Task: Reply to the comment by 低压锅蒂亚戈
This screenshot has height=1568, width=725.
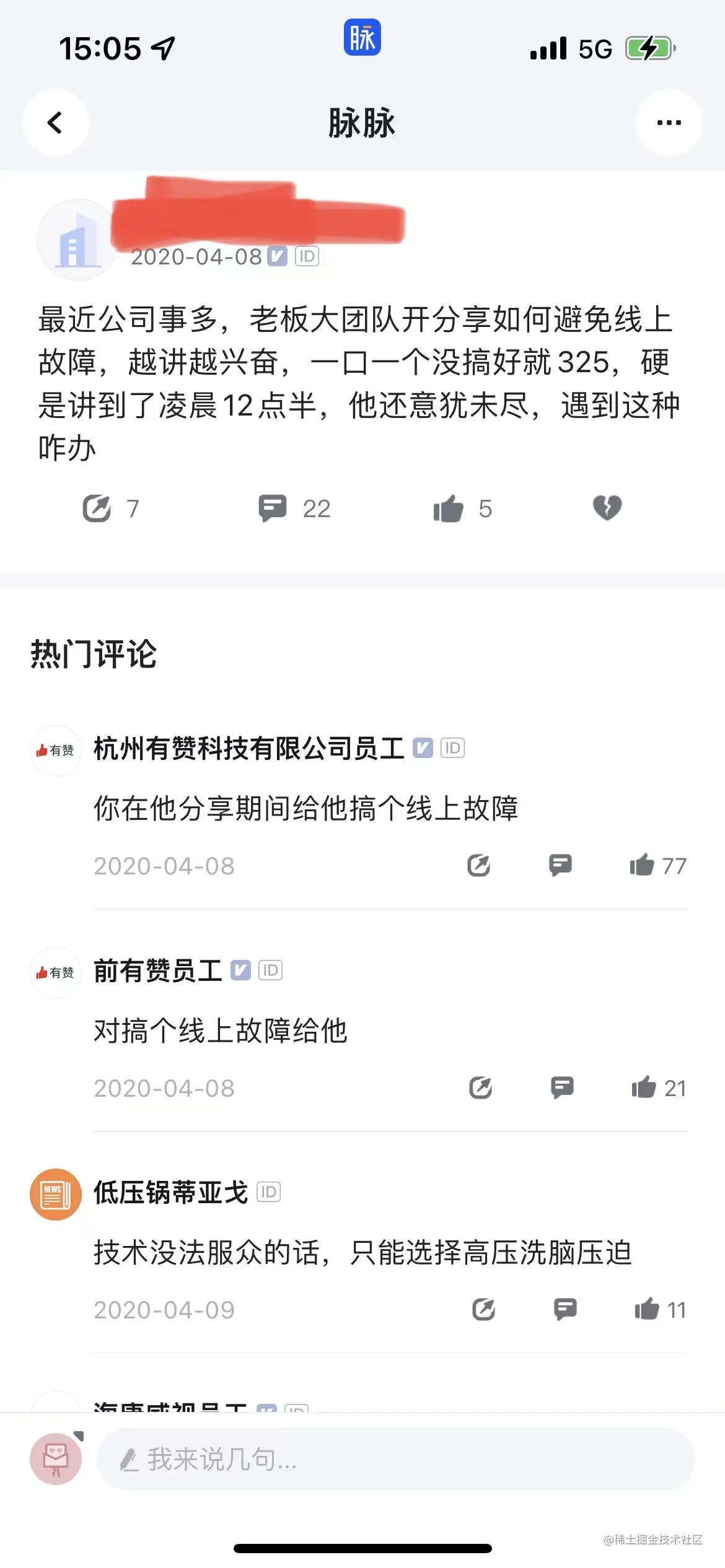Action: [565, 1309]
